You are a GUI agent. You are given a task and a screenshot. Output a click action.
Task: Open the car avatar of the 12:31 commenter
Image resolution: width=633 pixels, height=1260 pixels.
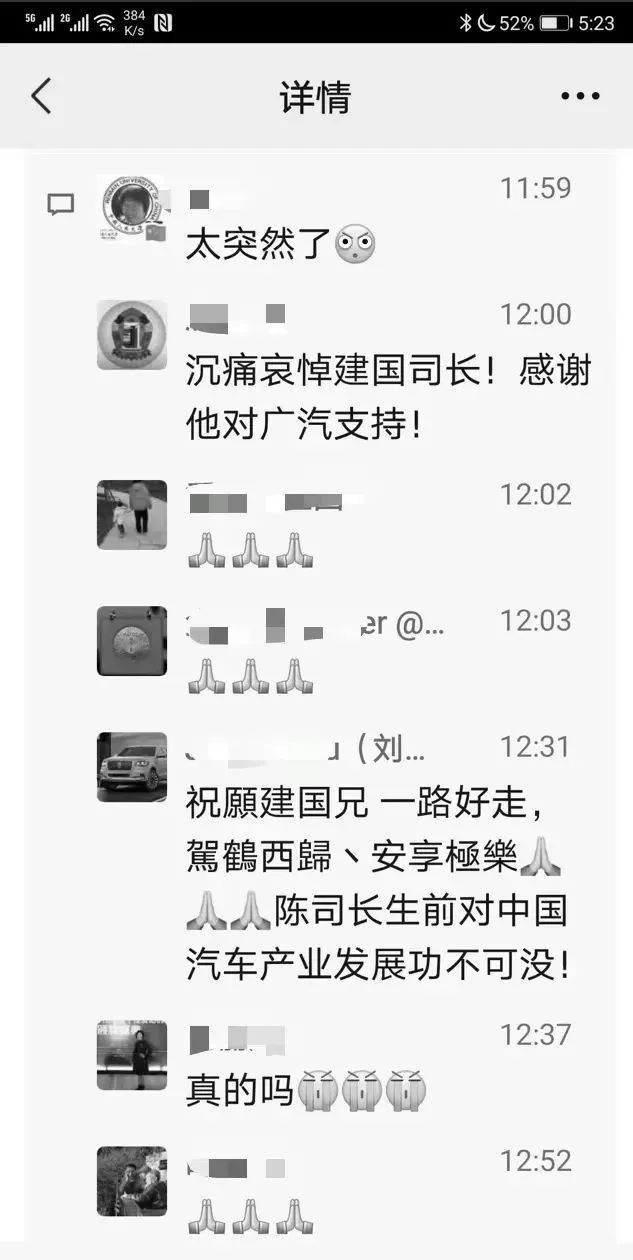tap(131, 767)
